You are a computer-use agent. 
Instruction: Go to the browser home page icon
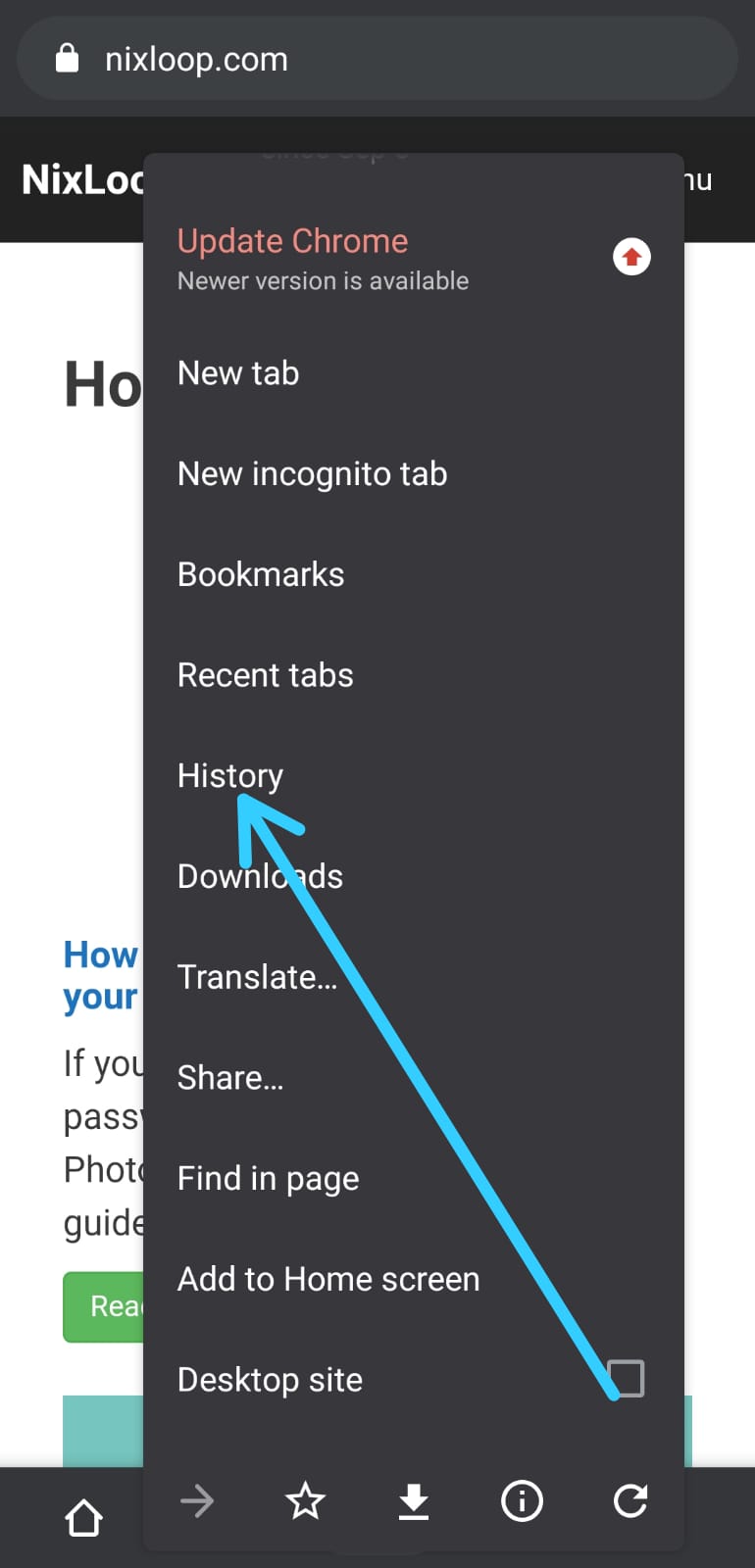83,1518
